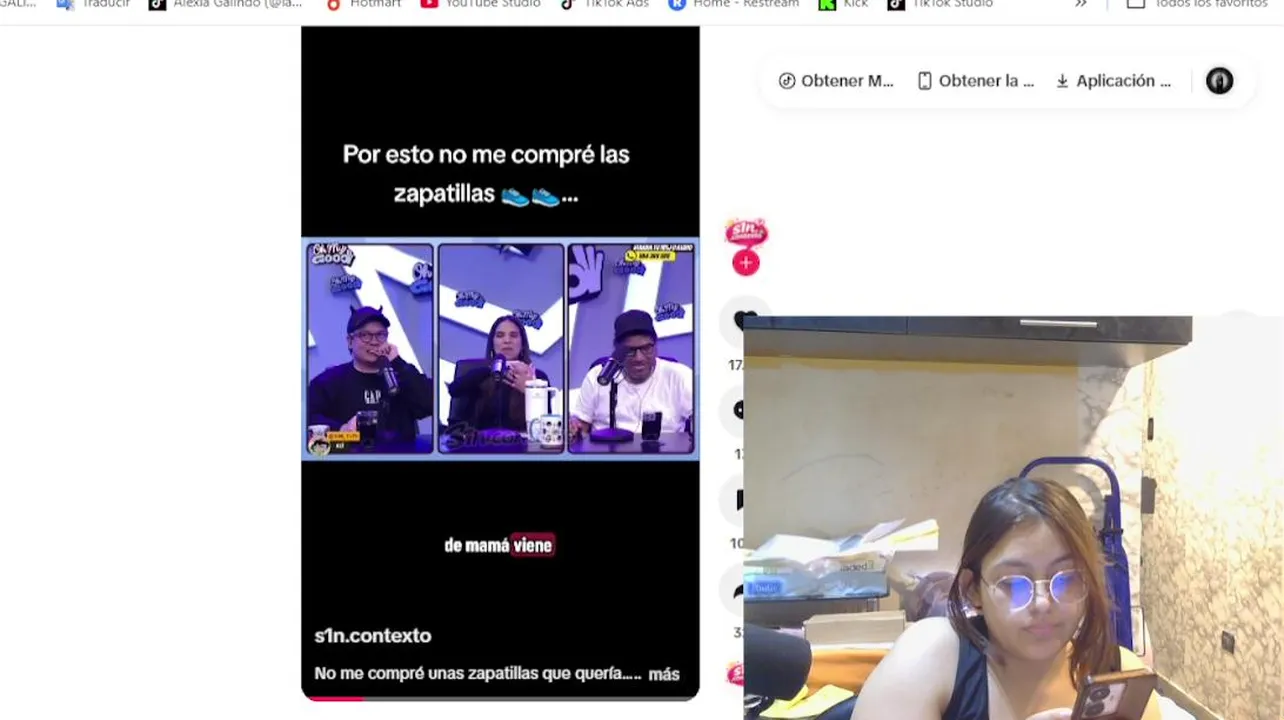The height and width of the screenshot is (720, 1284).
Task: Open the Aplicación download option
Action: click(x=1113, y=81)
